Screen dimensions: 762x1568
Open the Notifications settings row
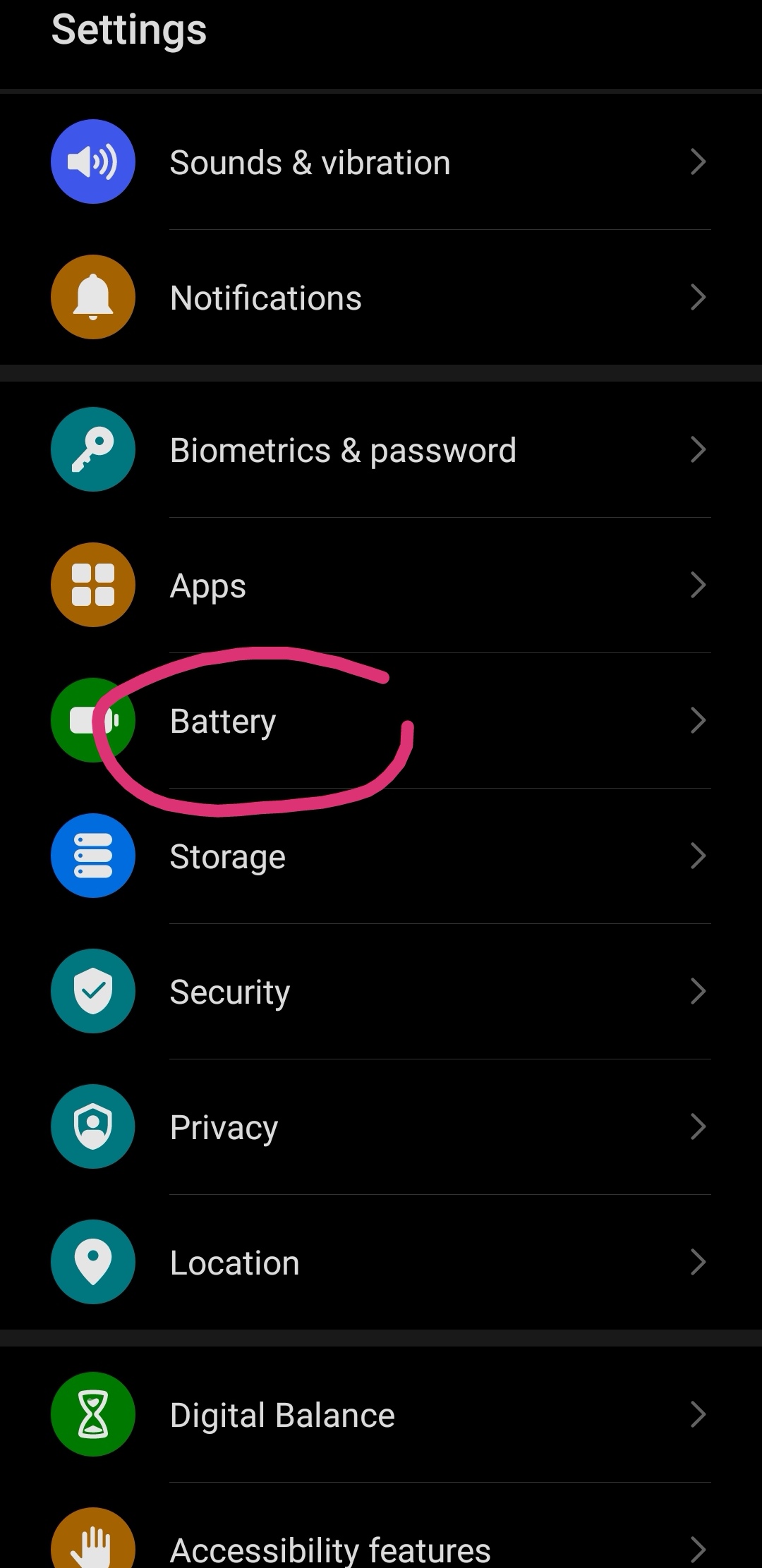(381, 298)
